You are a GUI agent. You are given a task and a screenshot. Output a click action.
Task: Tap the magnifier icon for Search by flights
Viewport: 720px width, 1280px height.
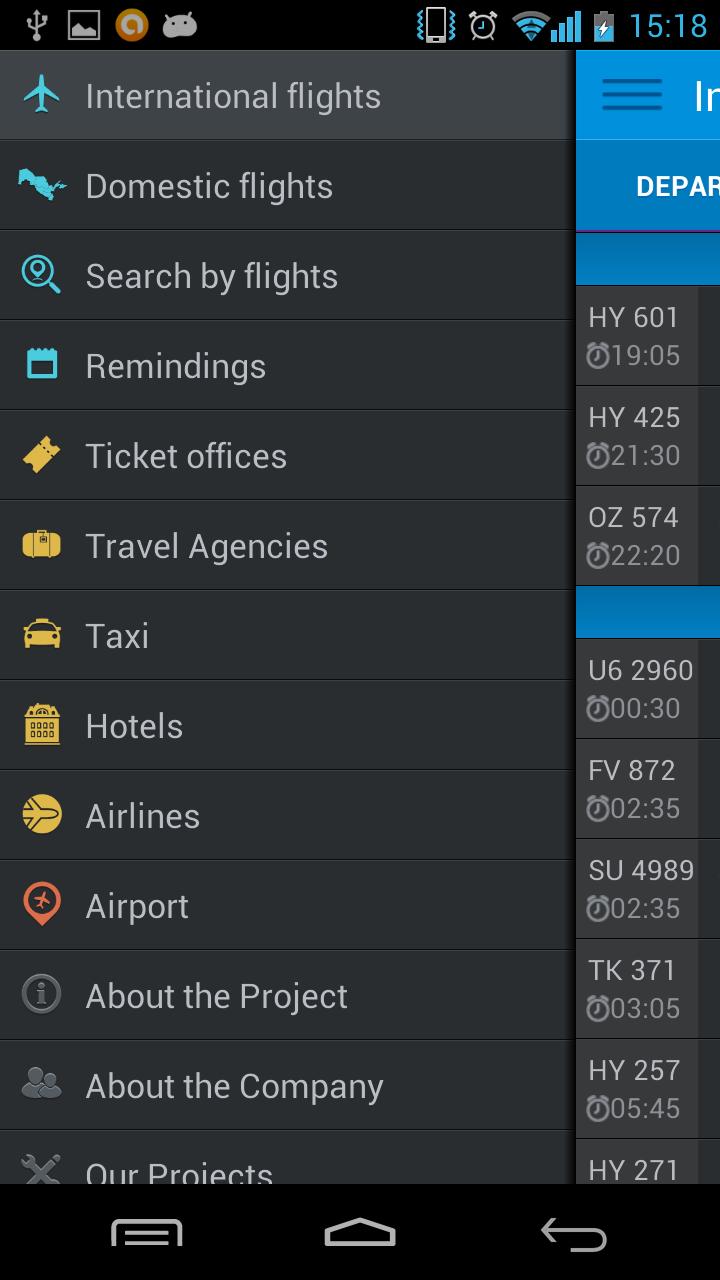tap(40, 275)
